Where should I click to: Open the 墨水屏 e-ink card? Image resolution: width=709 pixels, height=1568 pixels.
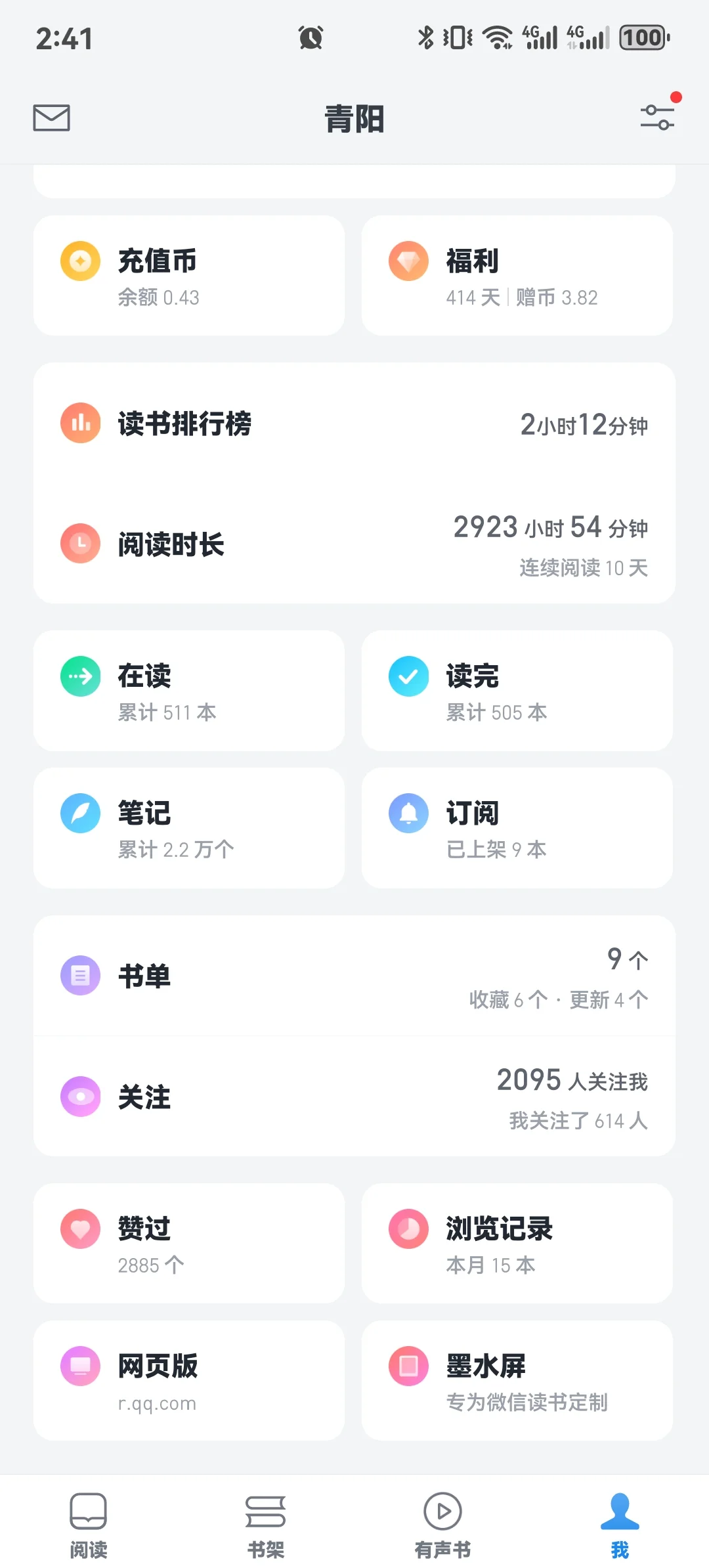pos(517,1381)
